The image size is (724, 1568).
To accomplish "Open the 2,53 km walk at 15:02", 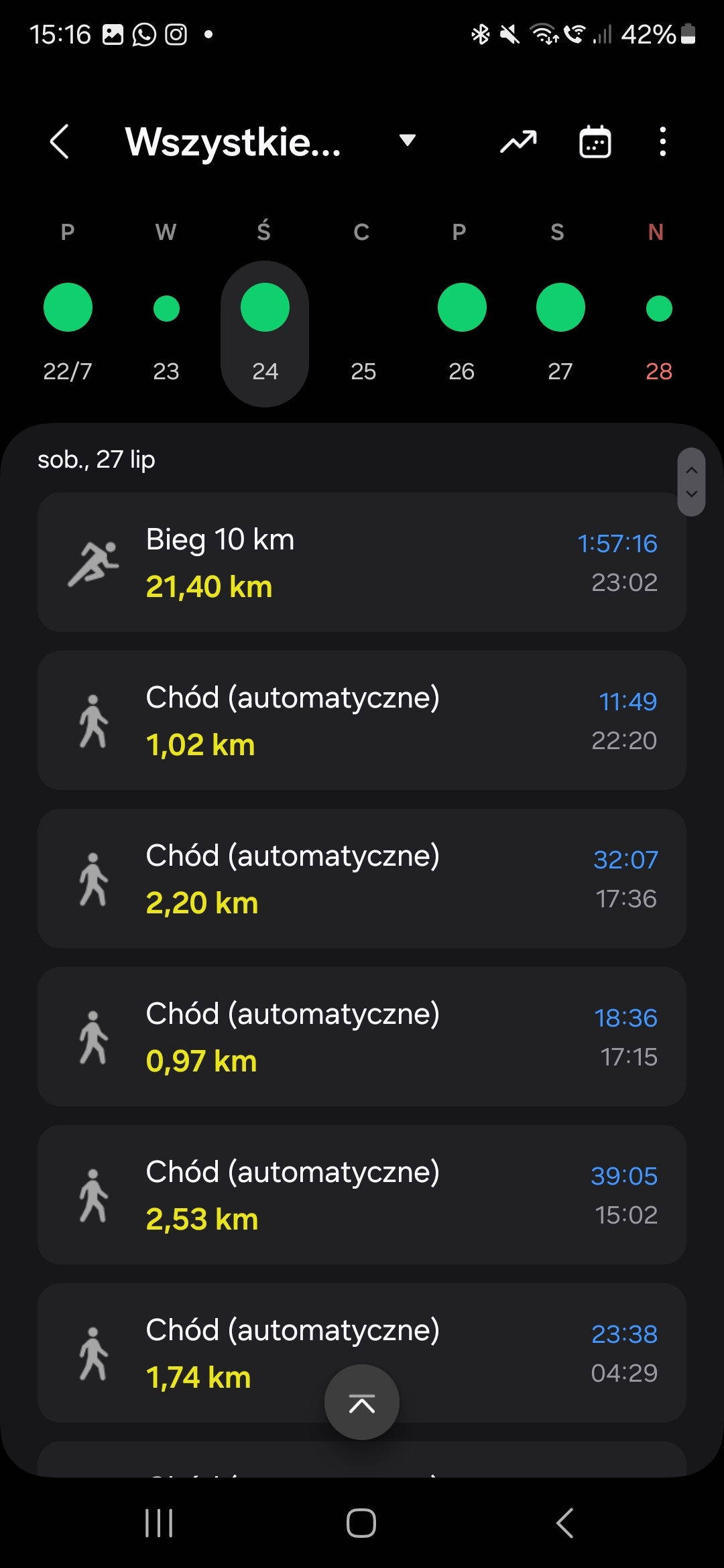I will [362, 1195].
